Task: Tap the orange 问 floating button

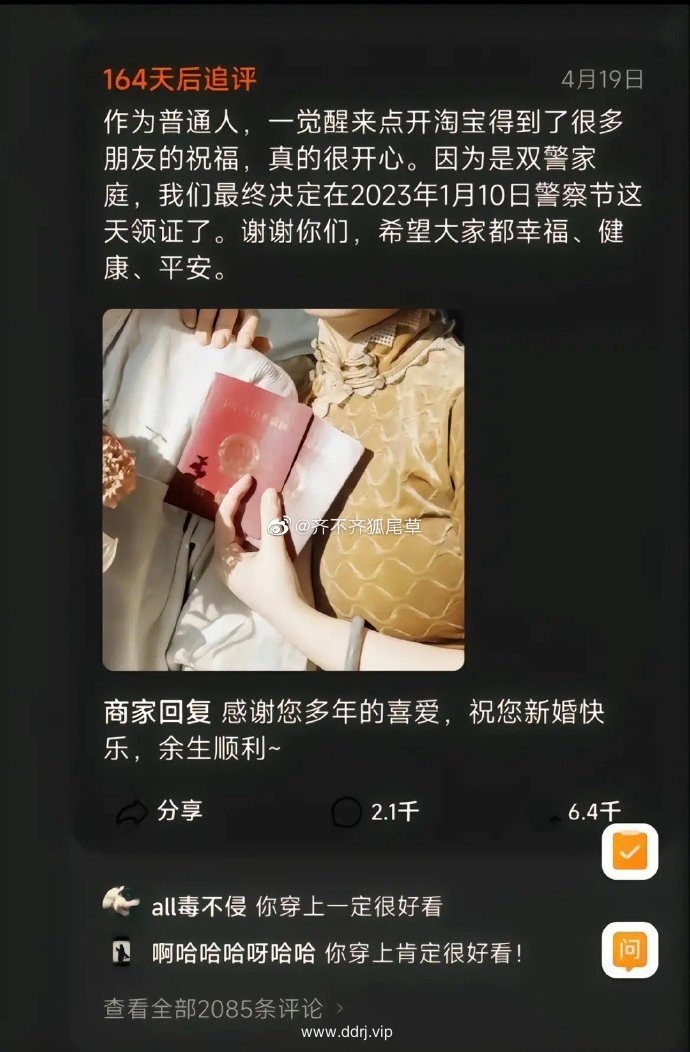Action: coord(629,950)
